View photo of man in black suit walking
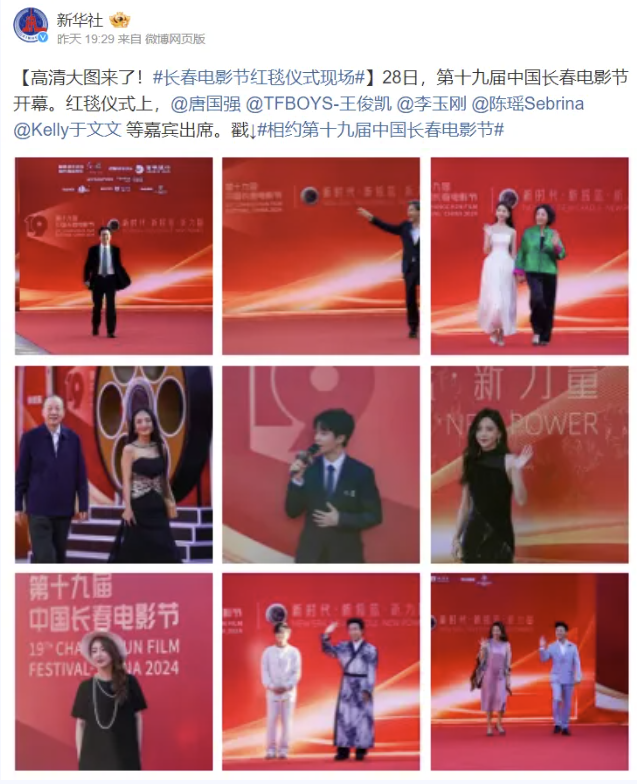Viewport: 637px width, 784px height. pyautogui.click(x=114, y=256)
